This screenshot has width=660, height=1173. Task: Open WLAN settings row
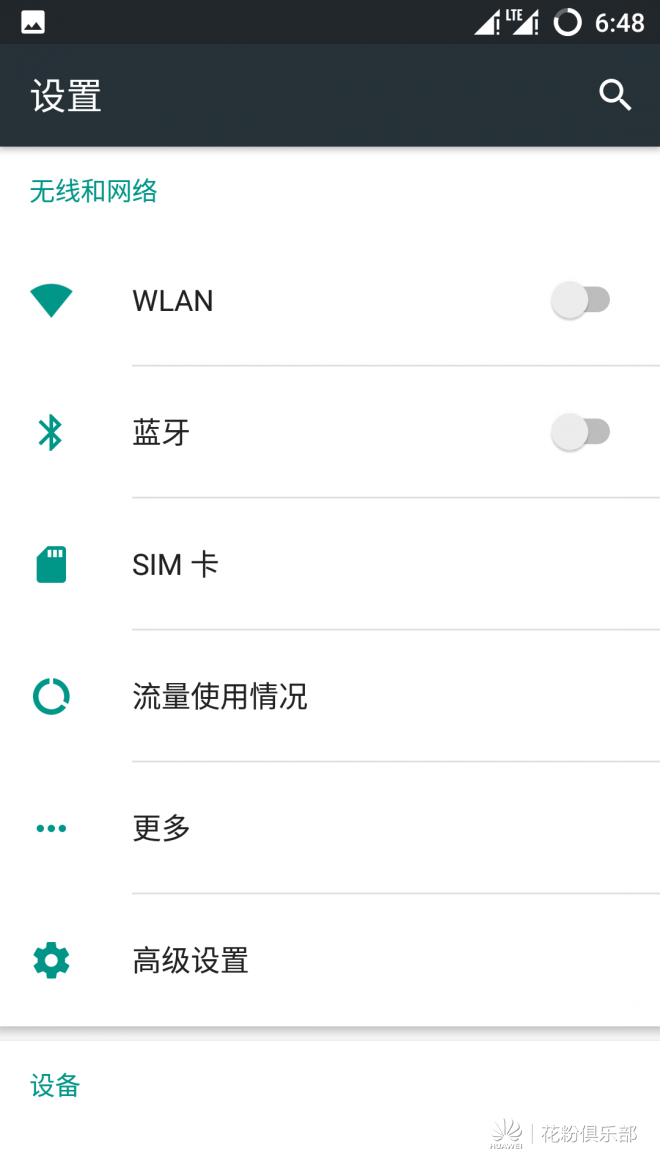coord(330,301)
